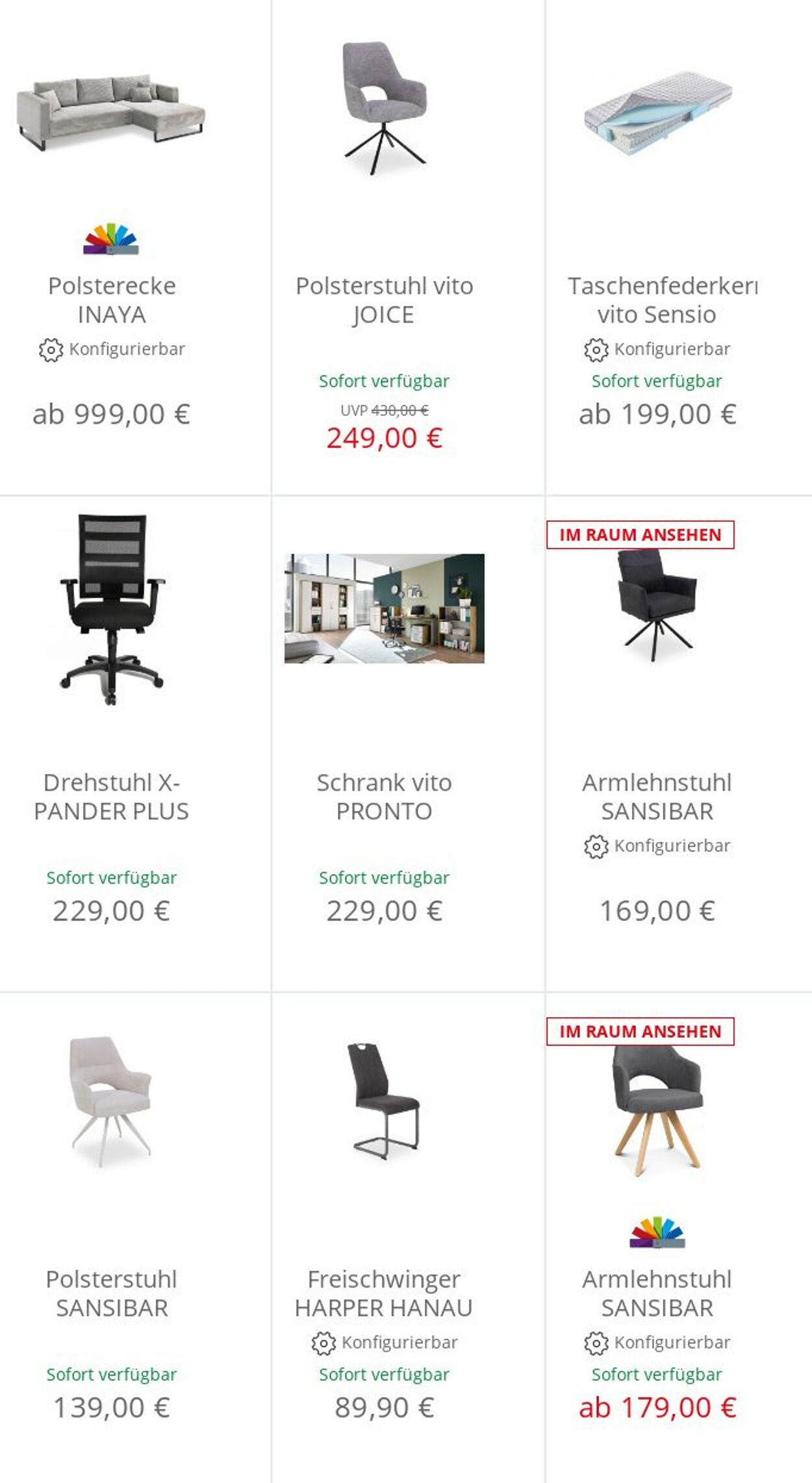Tap IM RAUM ANSEHEN on the 169,00 € armchair
812x1483 pixels.
click(641, 535)
